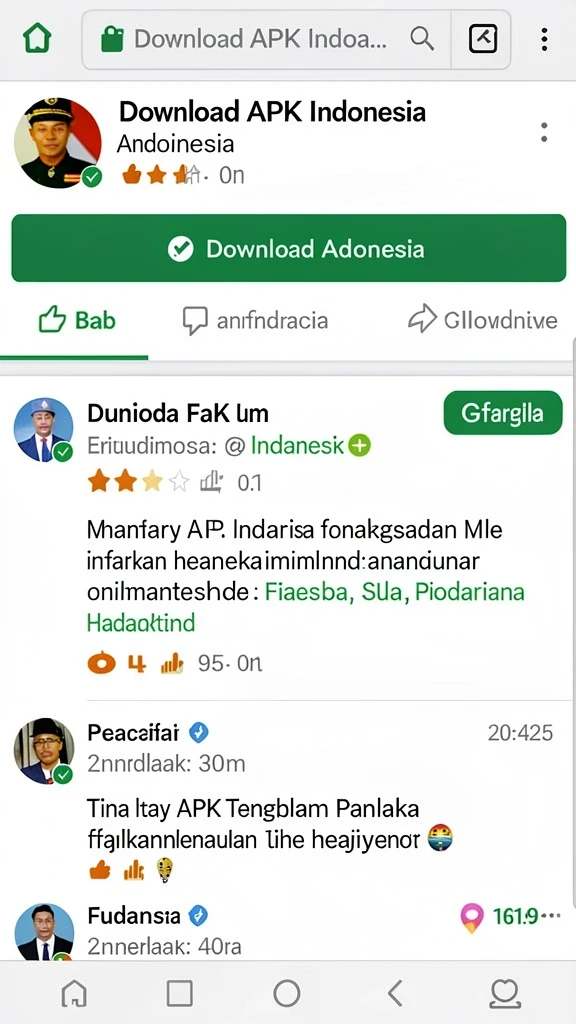Open Dunioda FaK um profile picture
Image resolution: width=576 pixels, height=1024 pixels.
[44, 428]
